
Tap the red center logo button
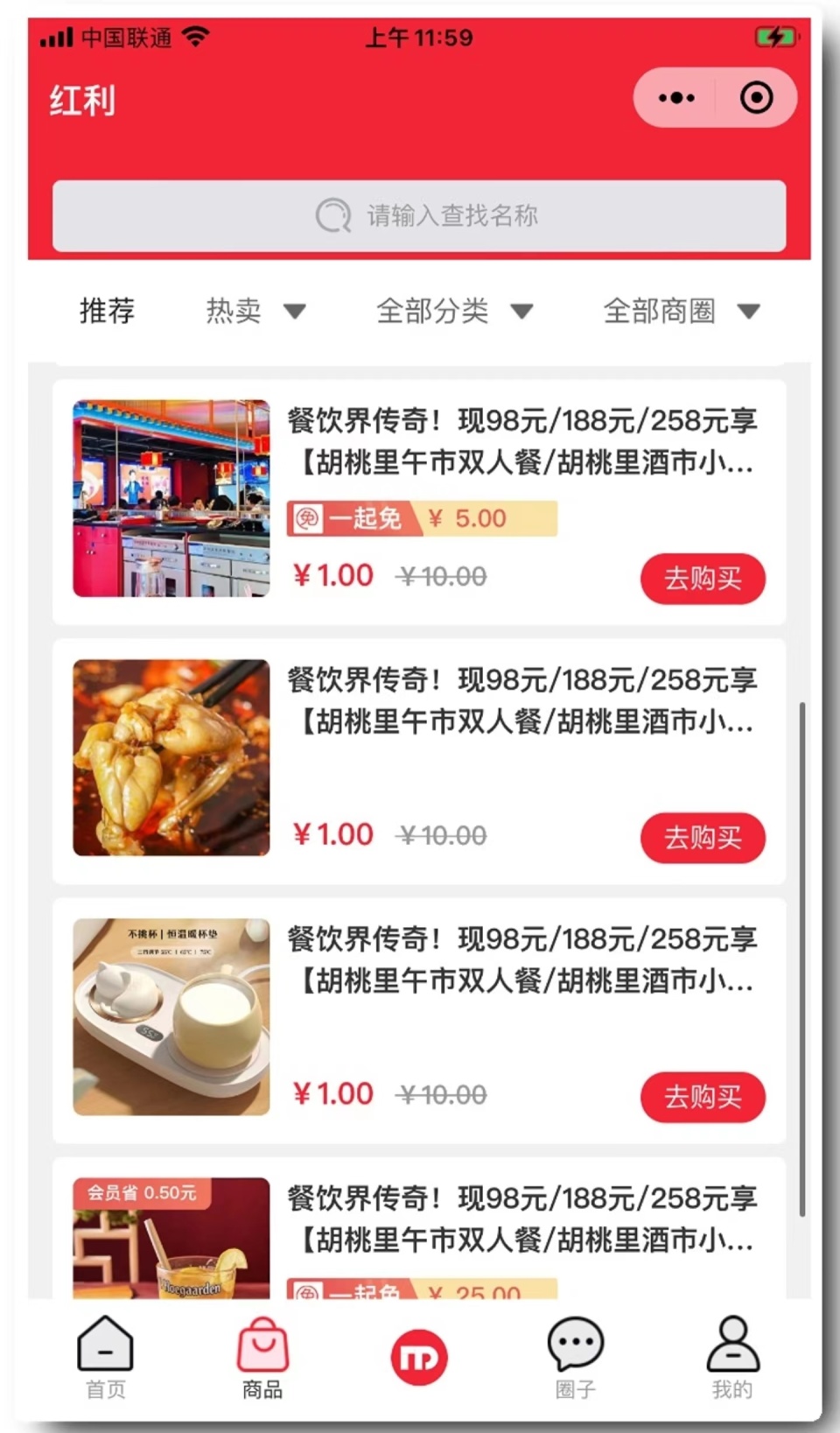point(419,1357)
